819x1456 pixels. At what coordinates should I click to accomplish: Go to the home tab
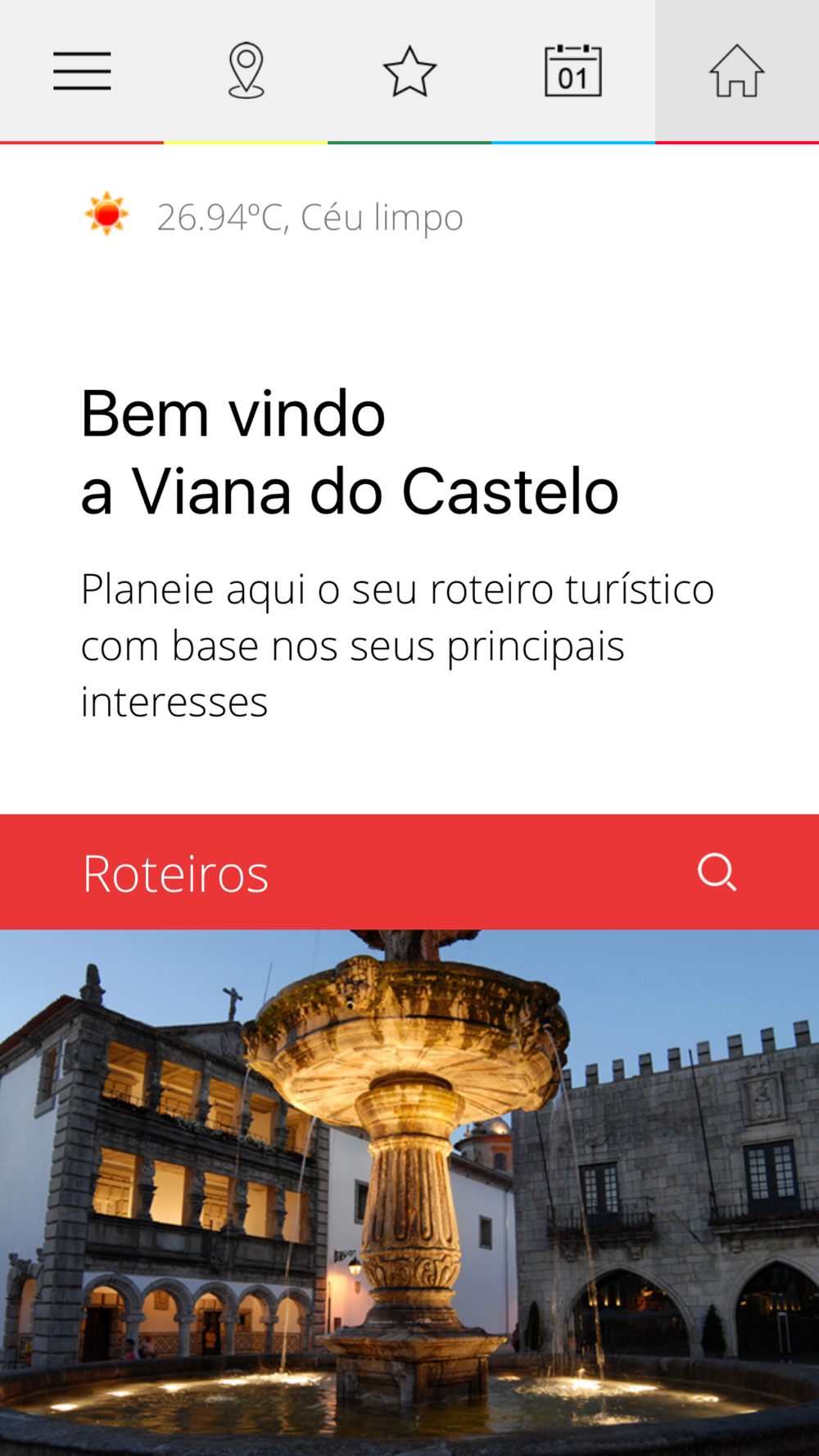pyautogui.click(x=737, y=71)
